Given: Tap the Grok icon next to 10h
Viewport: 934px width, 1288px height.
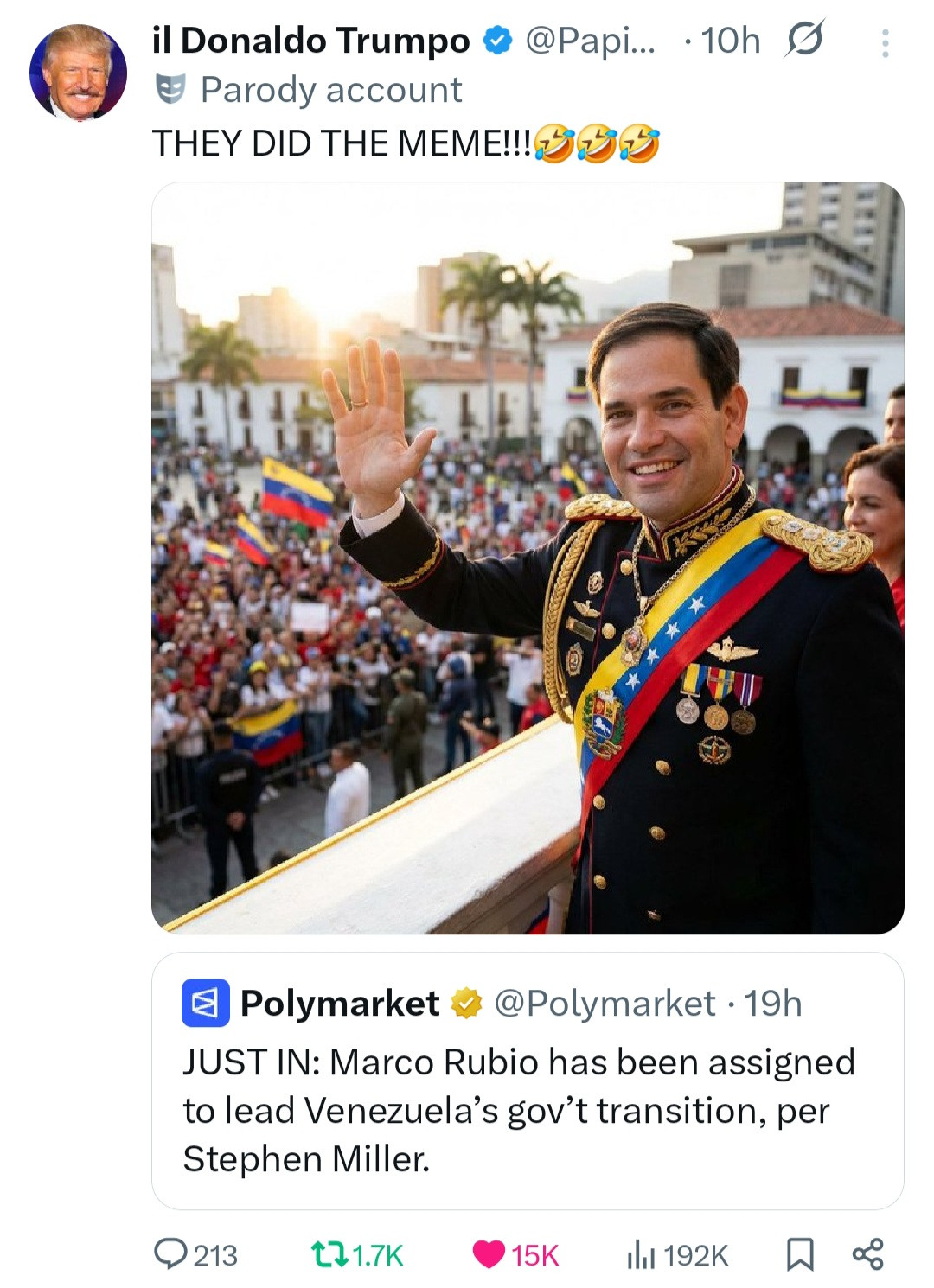Looking at the screenshot, I should pos(804,40).
